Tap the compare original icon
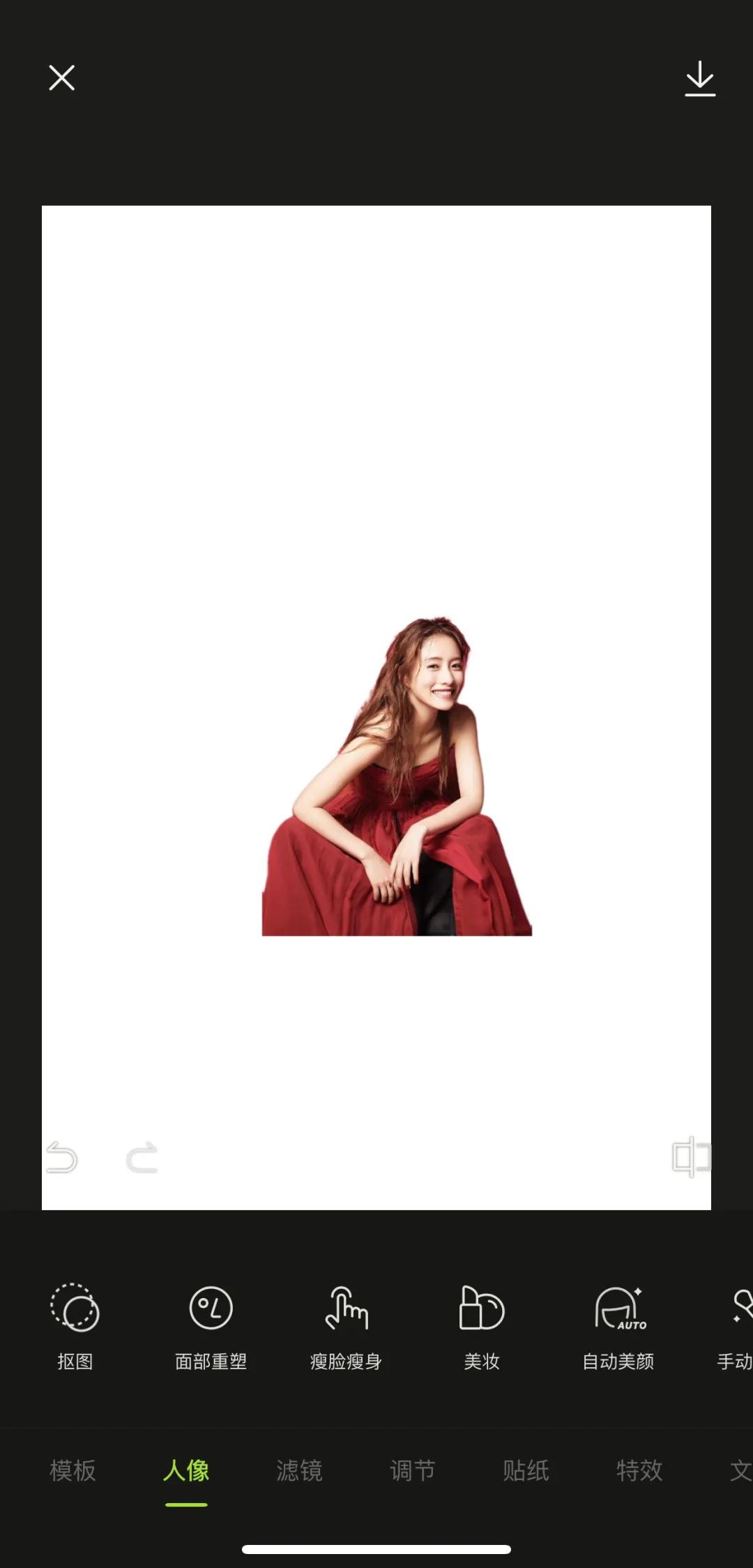753x1568 pixels. [690, 1156]
